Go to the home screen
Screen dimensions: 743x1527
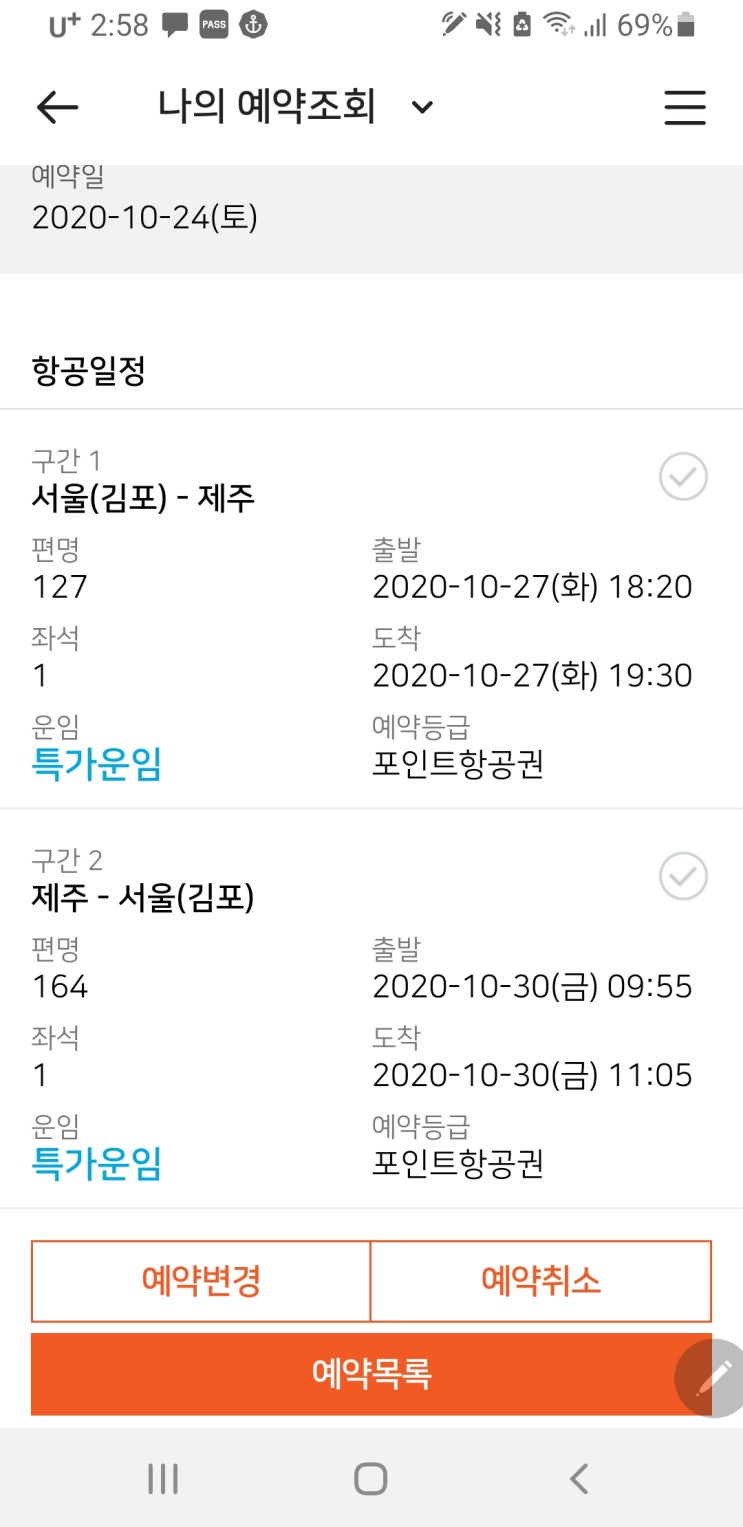[370, 1478]
